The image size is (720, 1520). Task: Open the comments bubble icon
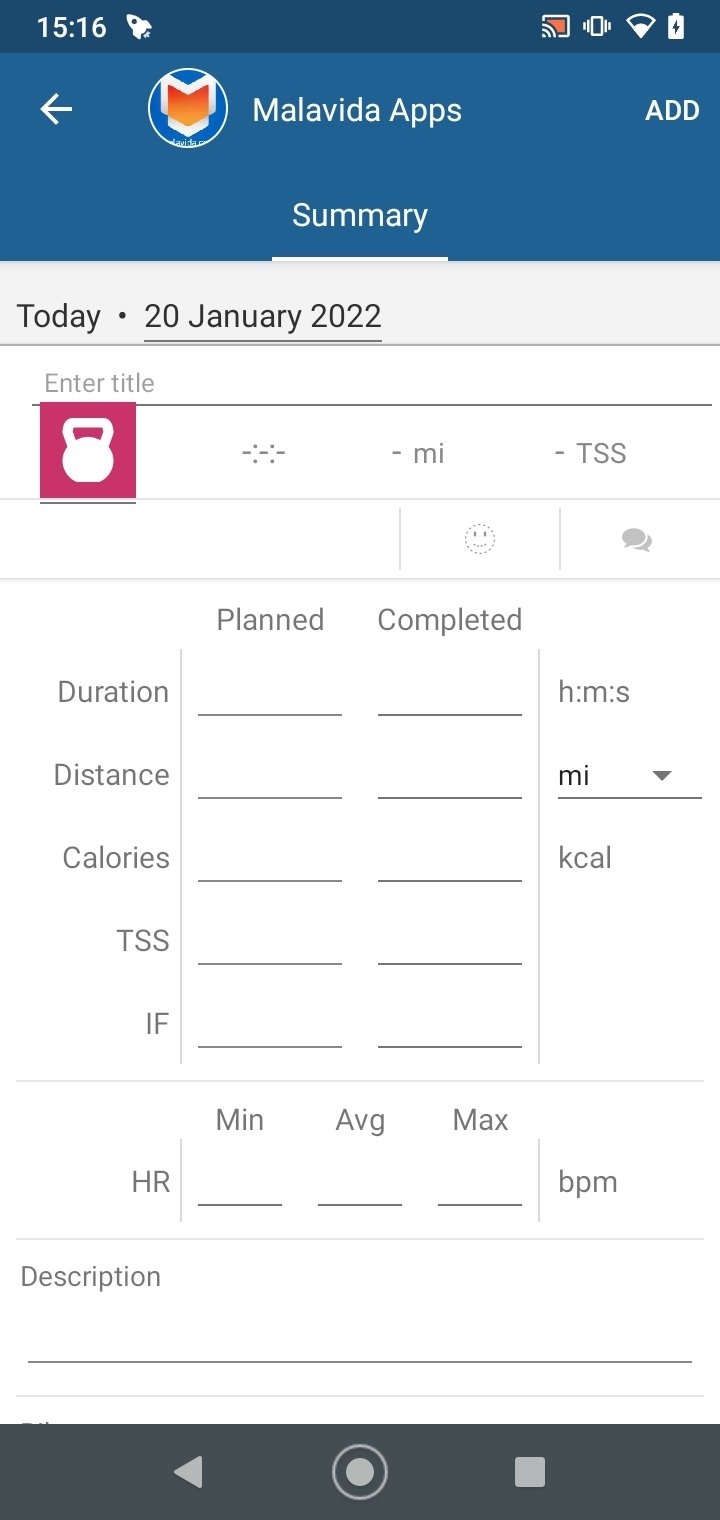click(x=637, y=539)
